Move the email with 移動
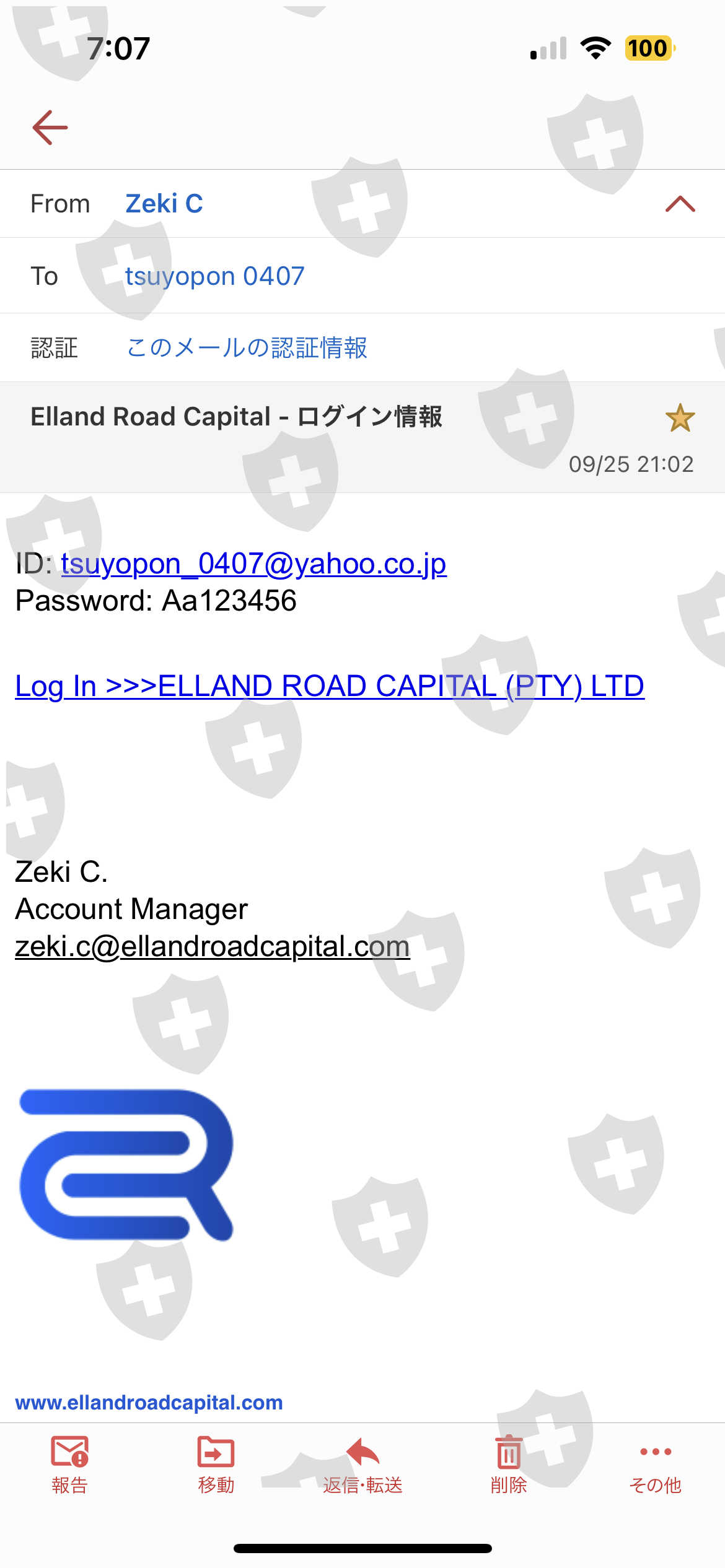 [216, 1465]
